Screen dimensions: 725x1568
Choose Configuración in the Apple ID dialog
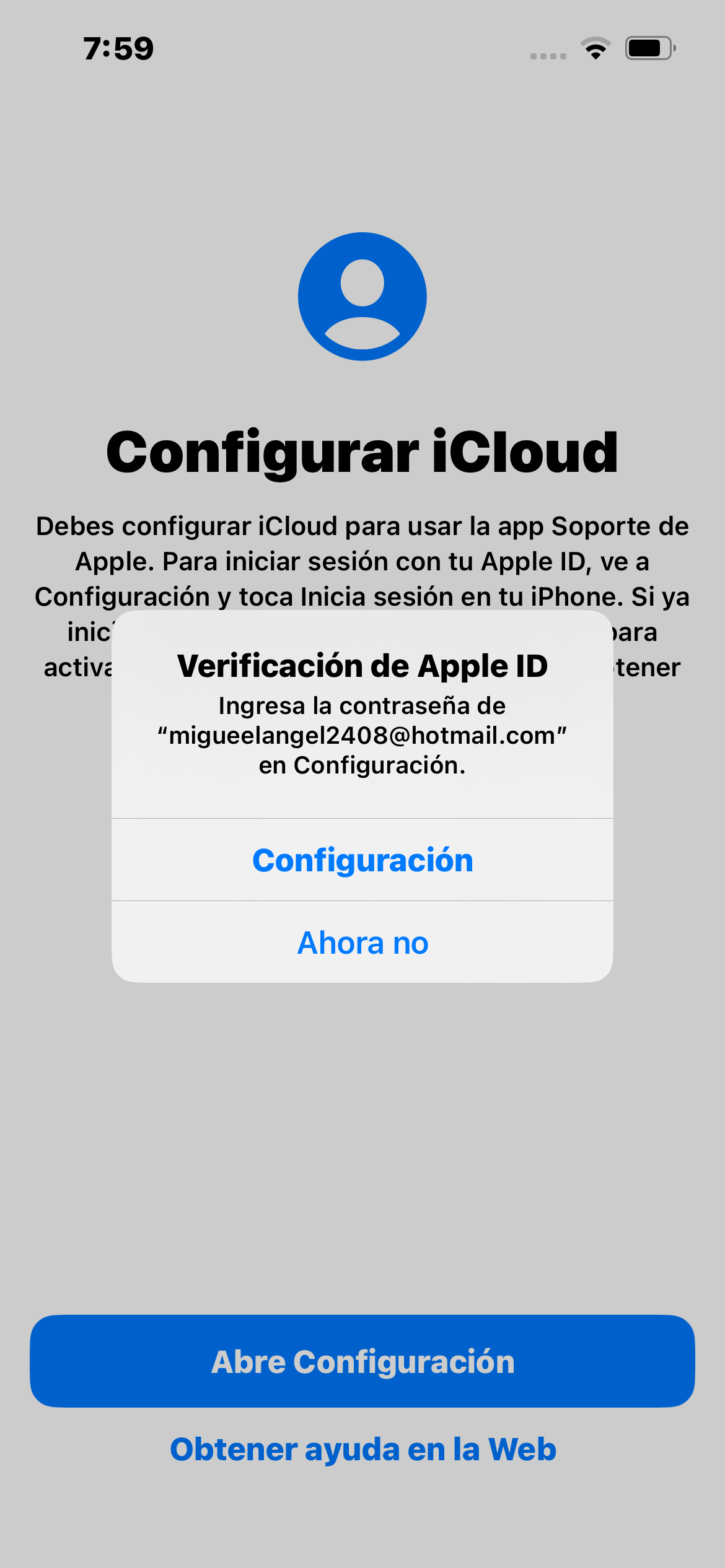362,860
